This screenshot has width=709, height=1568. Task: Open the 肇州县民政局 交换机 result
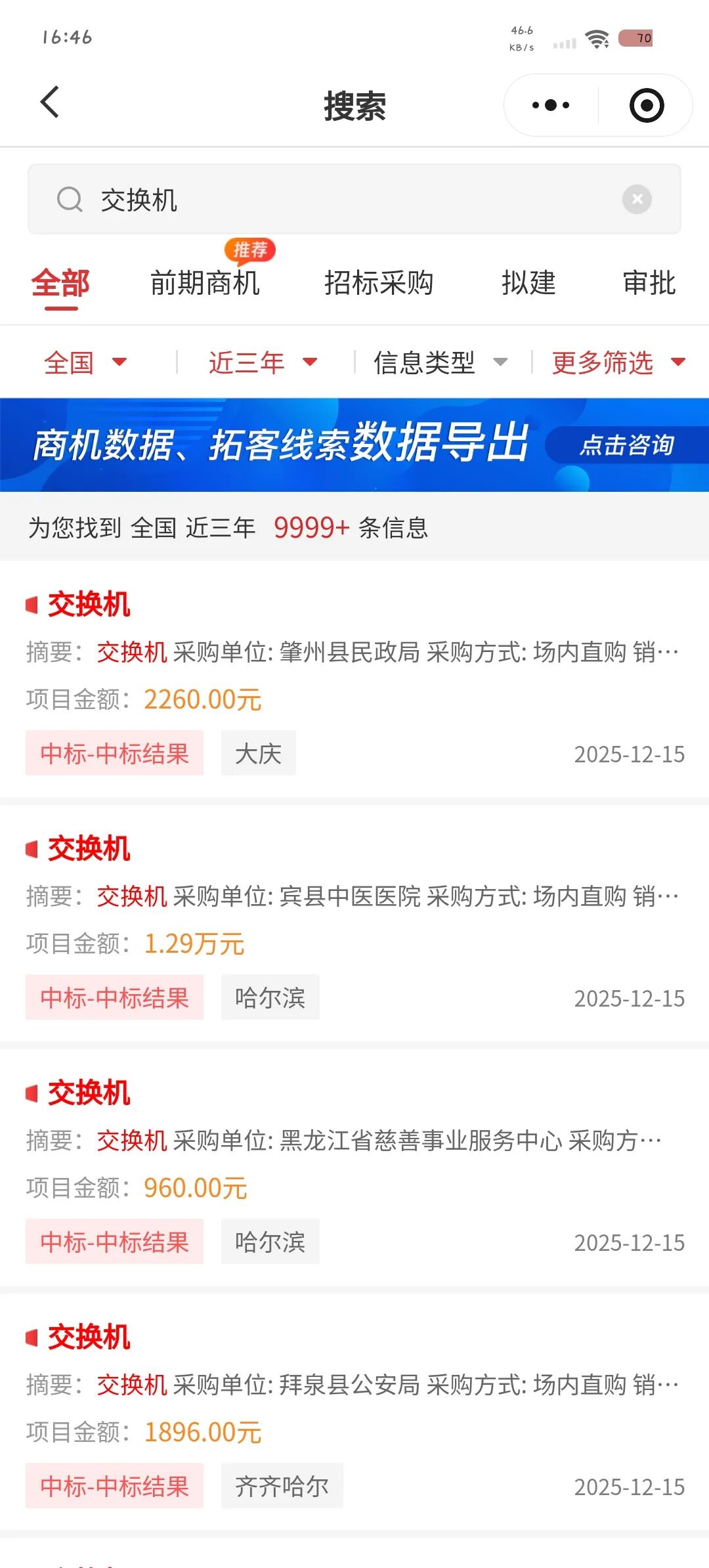354,652
